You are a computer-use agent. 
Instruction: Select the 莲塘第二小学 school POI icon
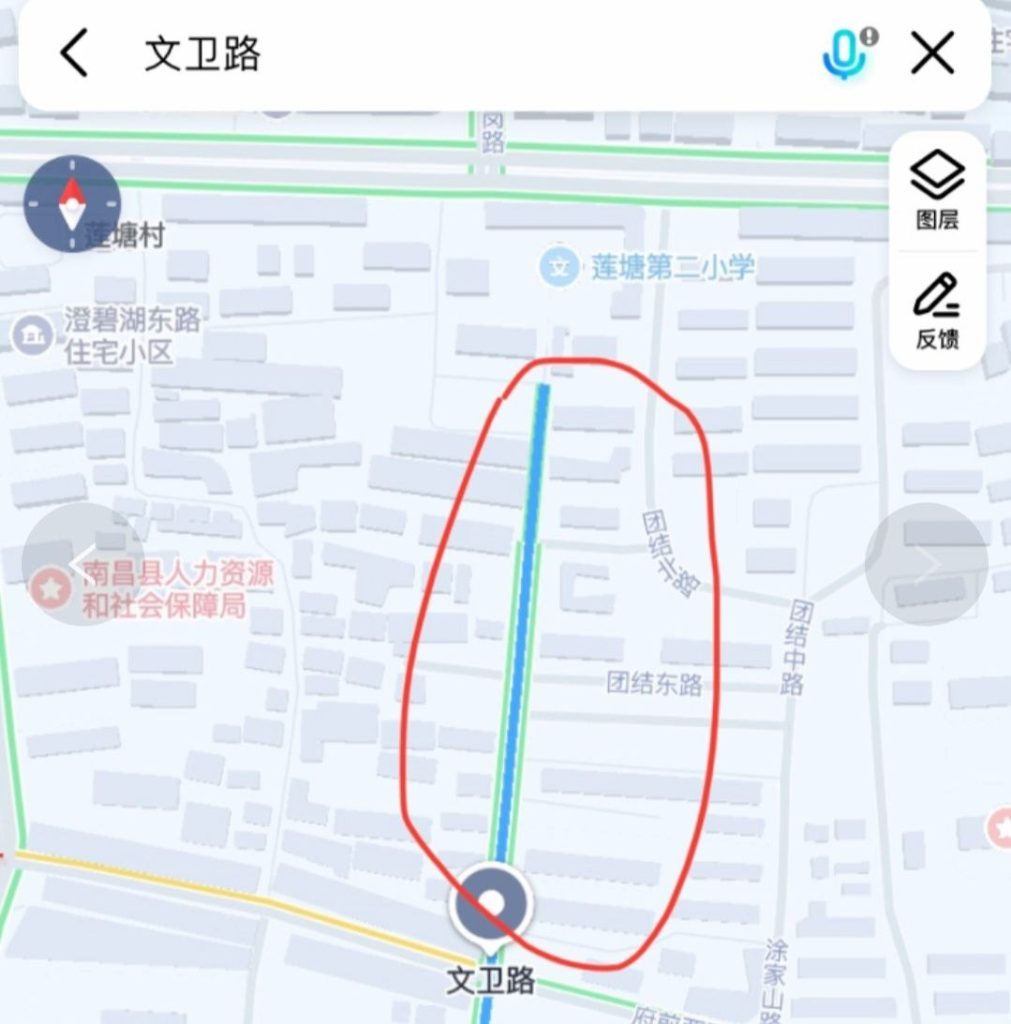(557, 266)
